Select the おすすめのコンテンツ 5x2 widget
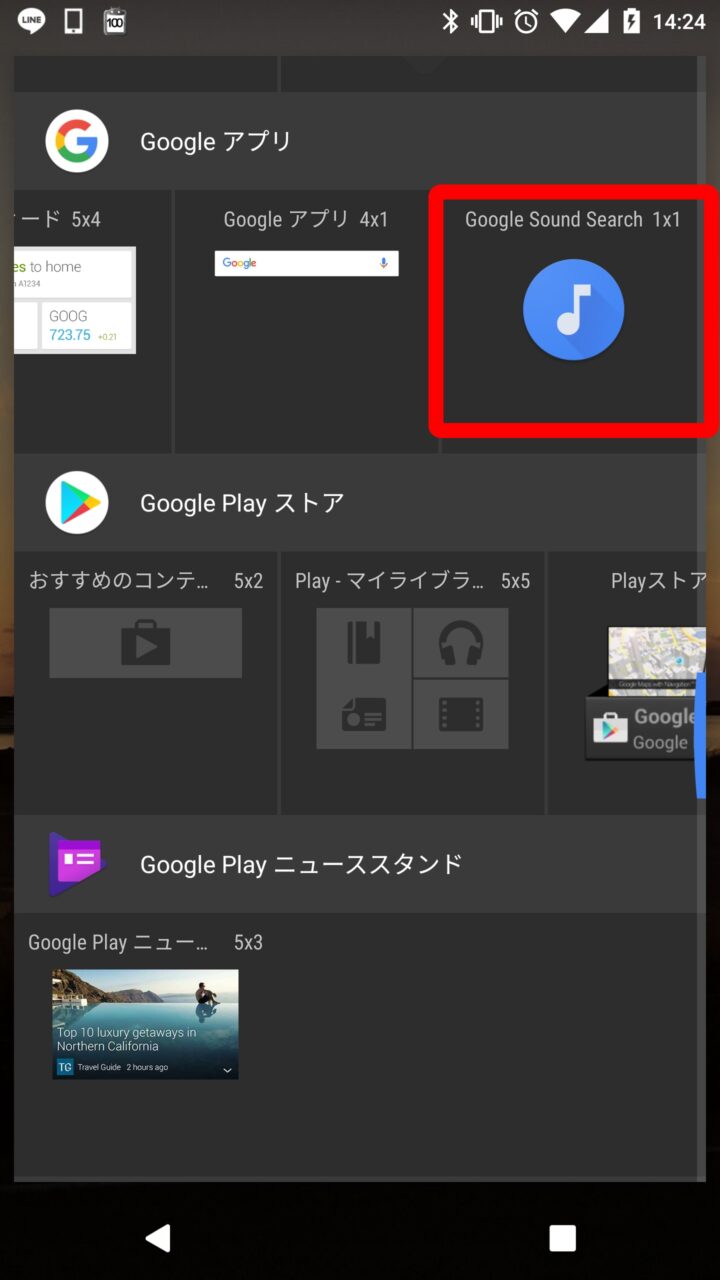The width and height of the screenshot is (720, 1280). coord(145,643)
